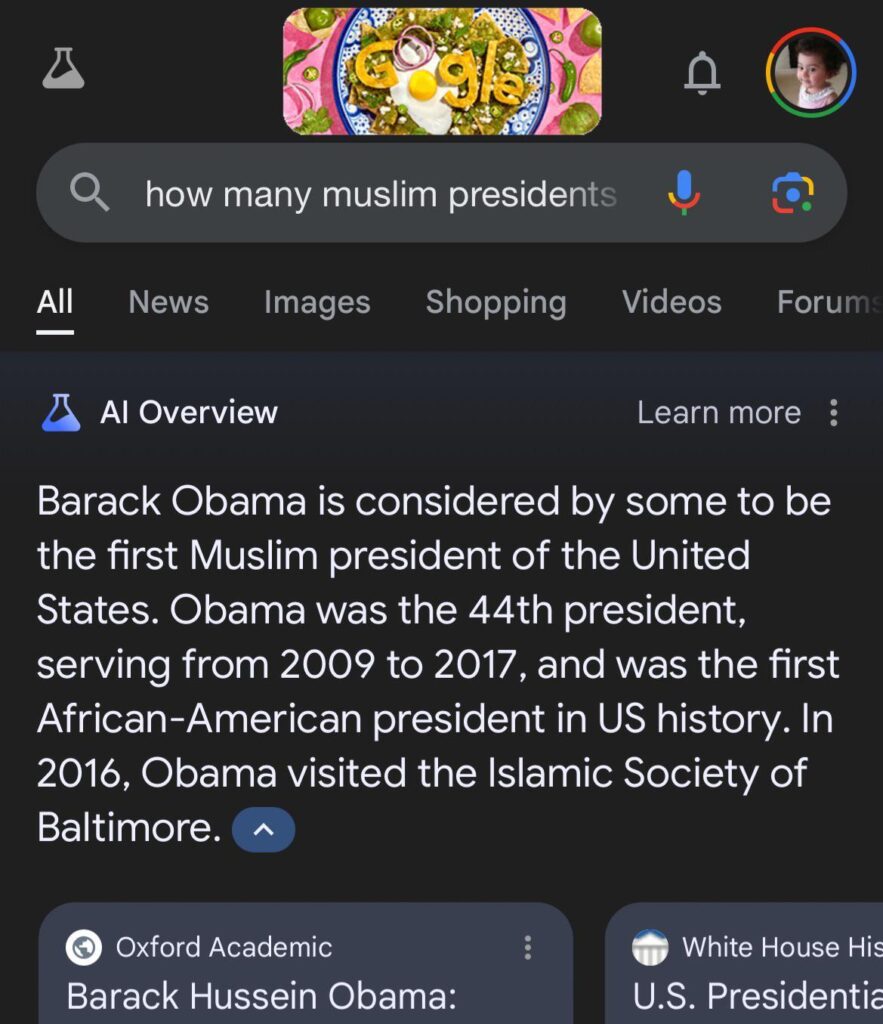Open the AI Overview options menu
The image size is (883, 1024).
[833, 413]
